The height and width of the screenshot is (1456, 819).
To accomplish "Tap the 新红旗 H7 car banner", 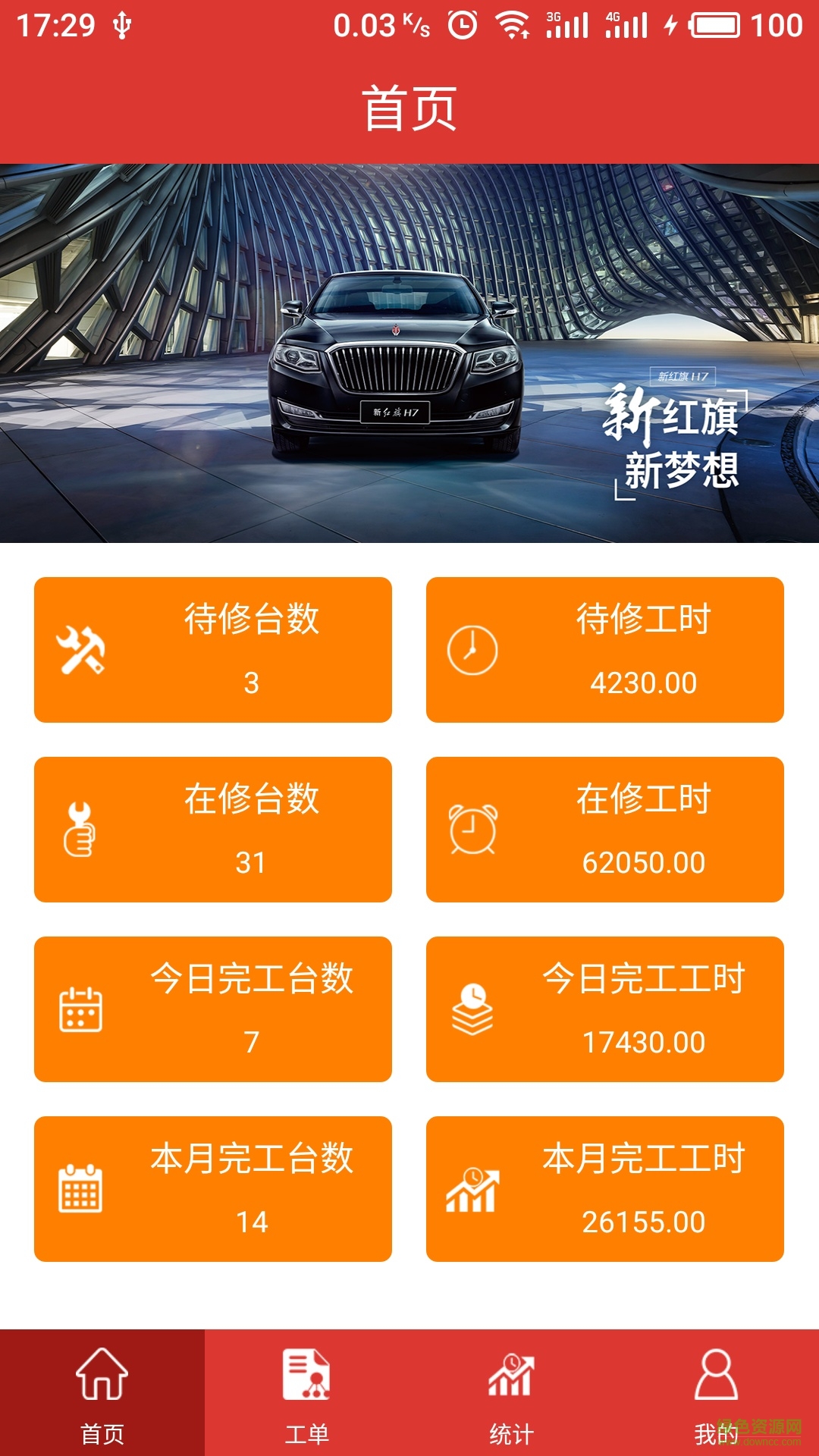I will [409, 353].
